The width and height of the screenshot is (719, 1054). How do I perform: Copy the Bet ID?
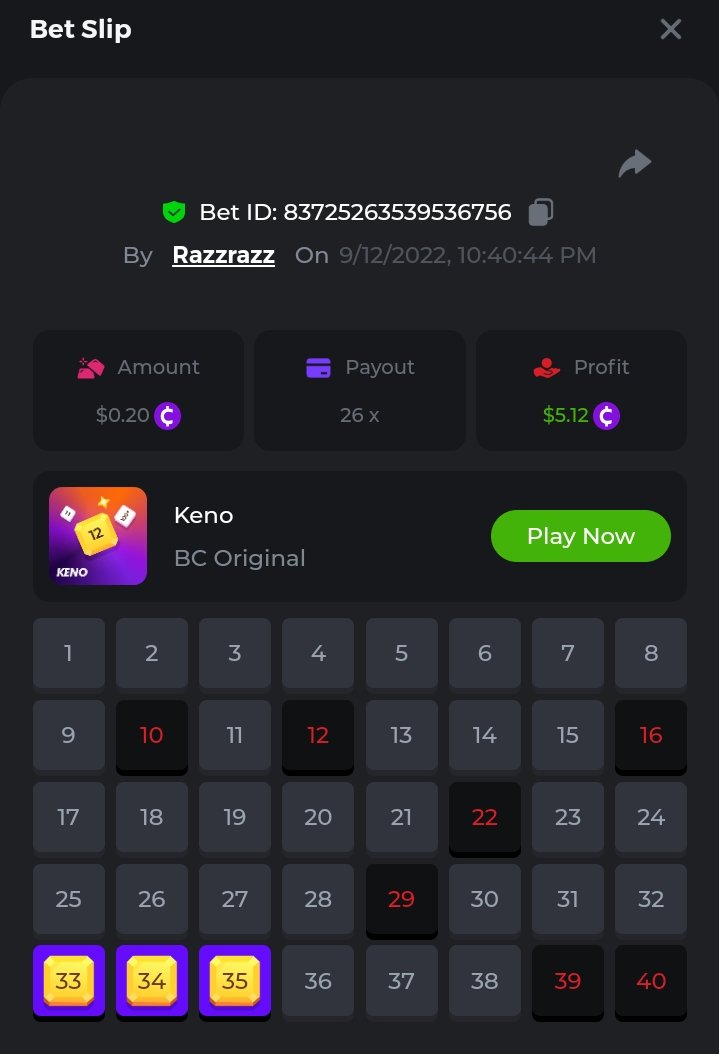[541, 212]
